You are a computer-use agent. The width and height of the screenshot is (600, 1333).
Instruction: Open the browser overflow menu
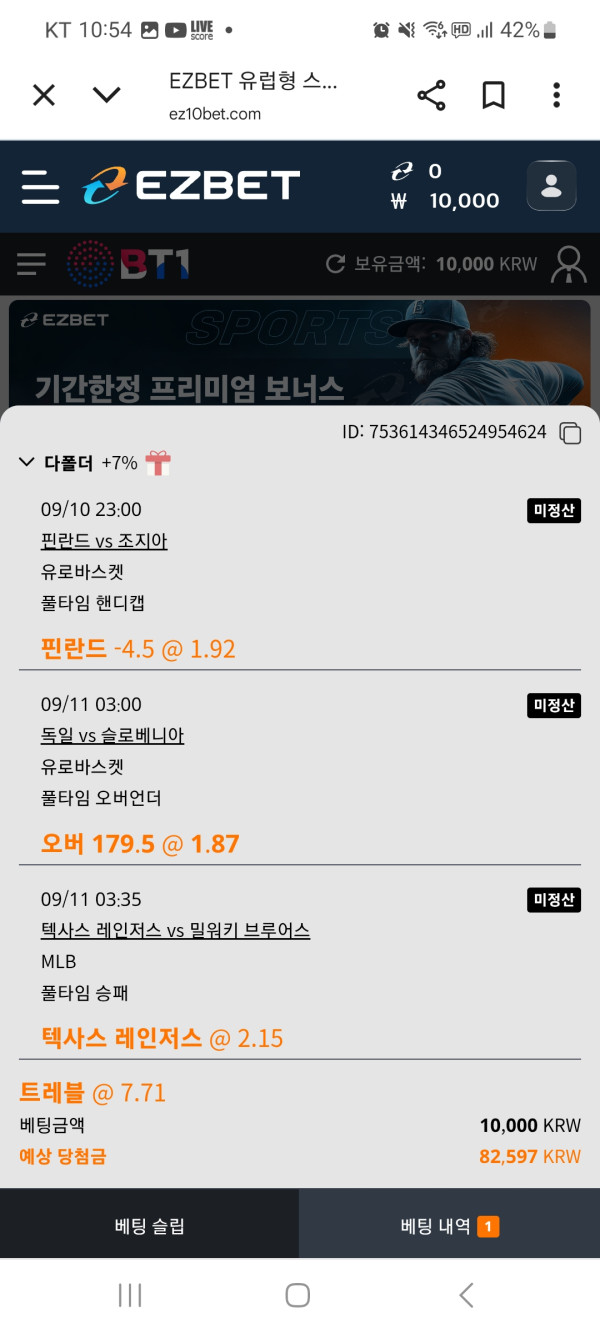coord(556,96)
